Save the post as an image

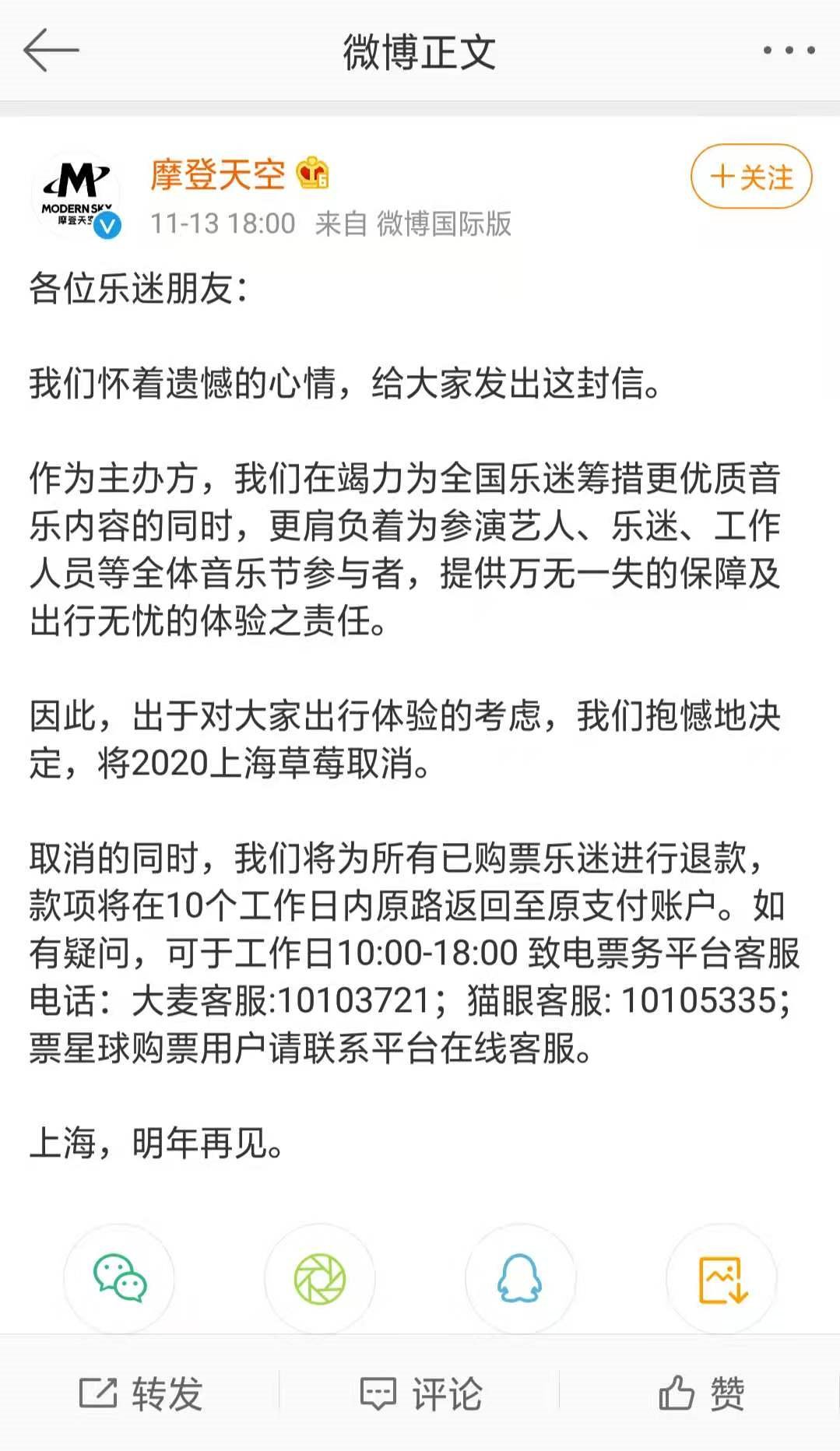tap(722, 1278)
